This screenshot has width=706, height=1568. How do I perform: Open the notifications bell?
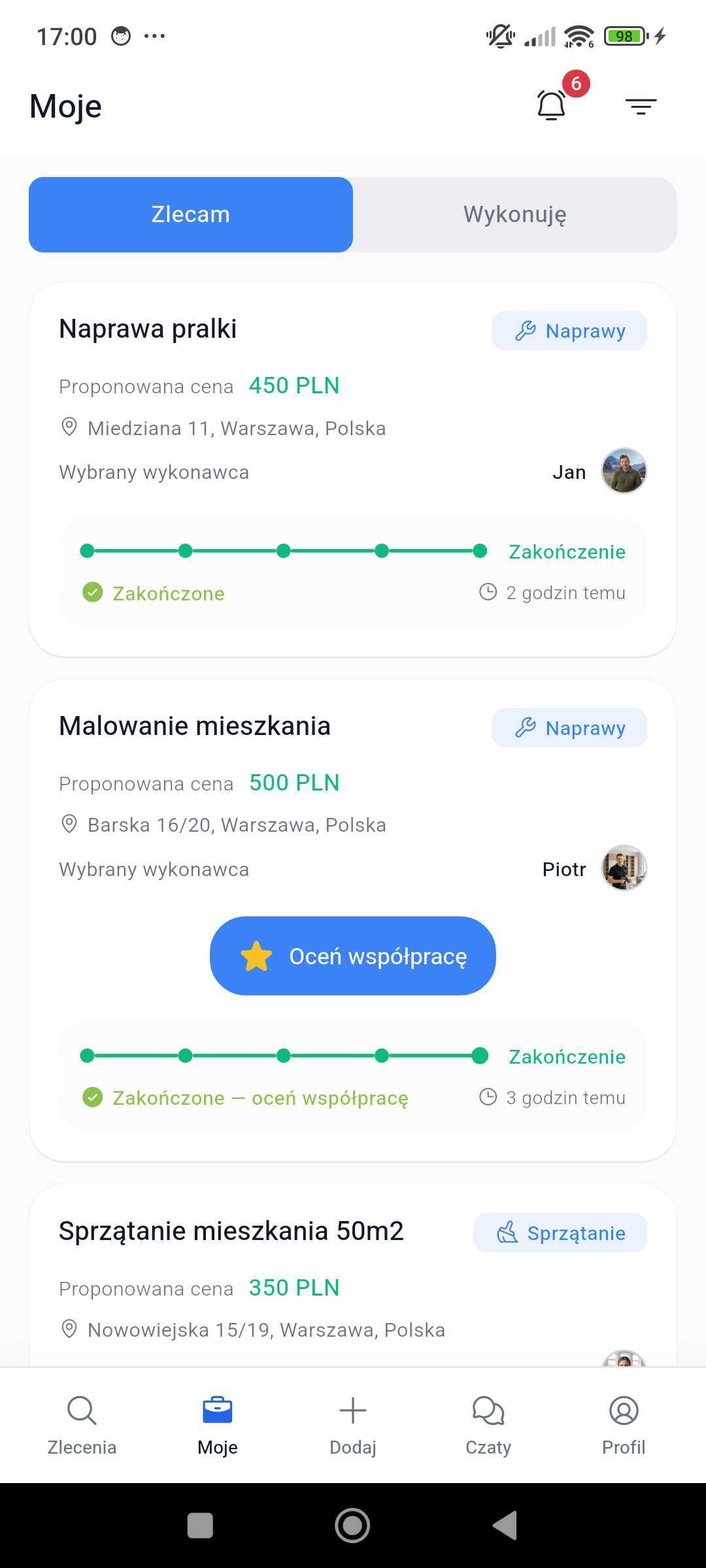click(552, 105)
